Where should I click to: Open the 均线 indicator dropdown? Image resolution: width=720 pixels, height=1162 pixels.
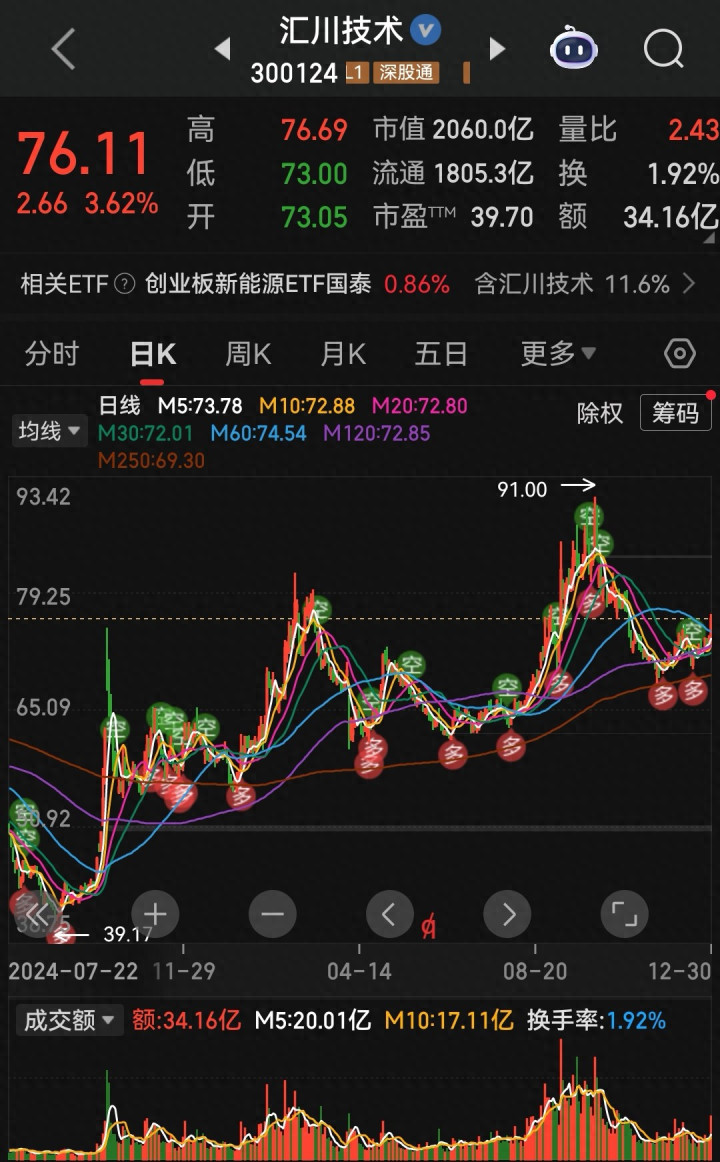pyautogui.click(x=49, y=431)
